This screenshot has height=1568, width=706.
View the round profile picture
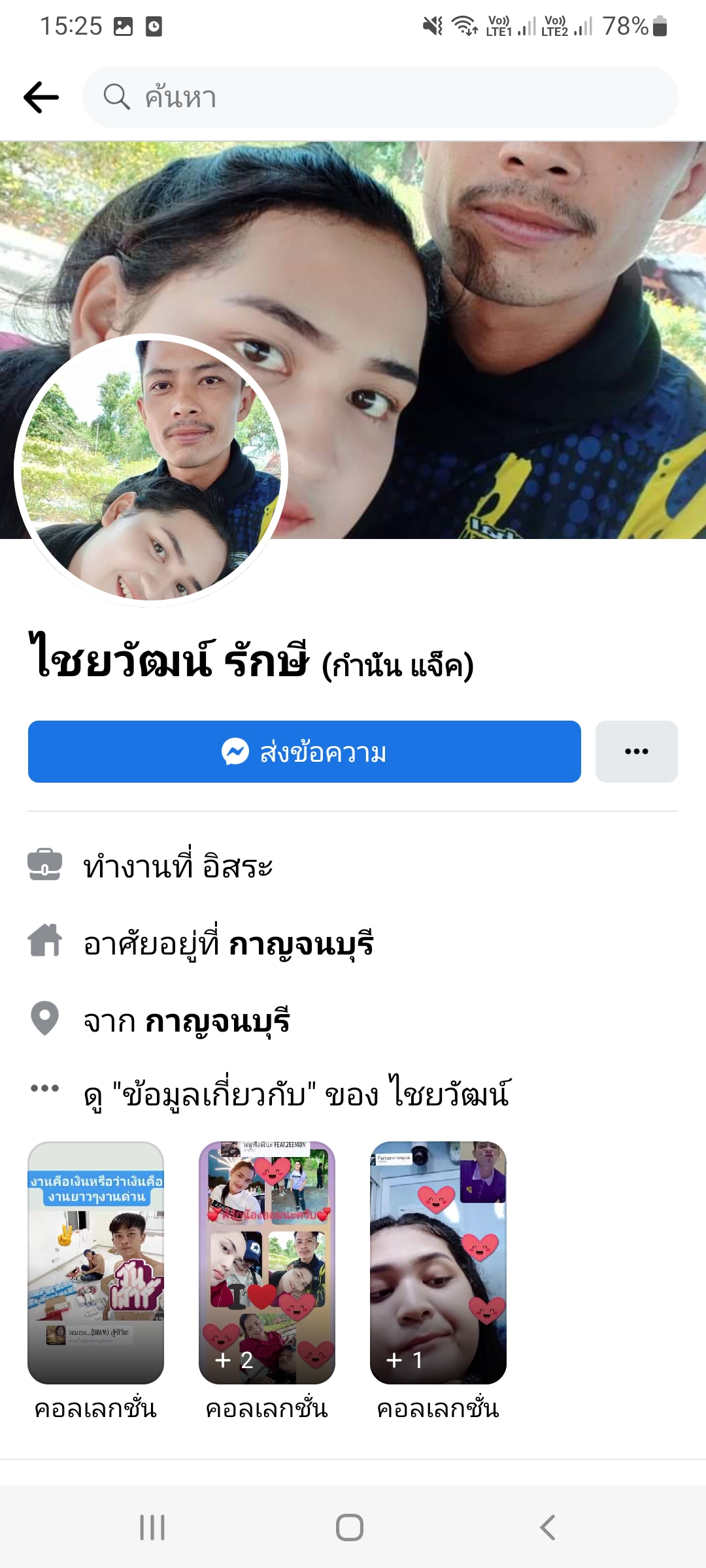tap(151, 470)
